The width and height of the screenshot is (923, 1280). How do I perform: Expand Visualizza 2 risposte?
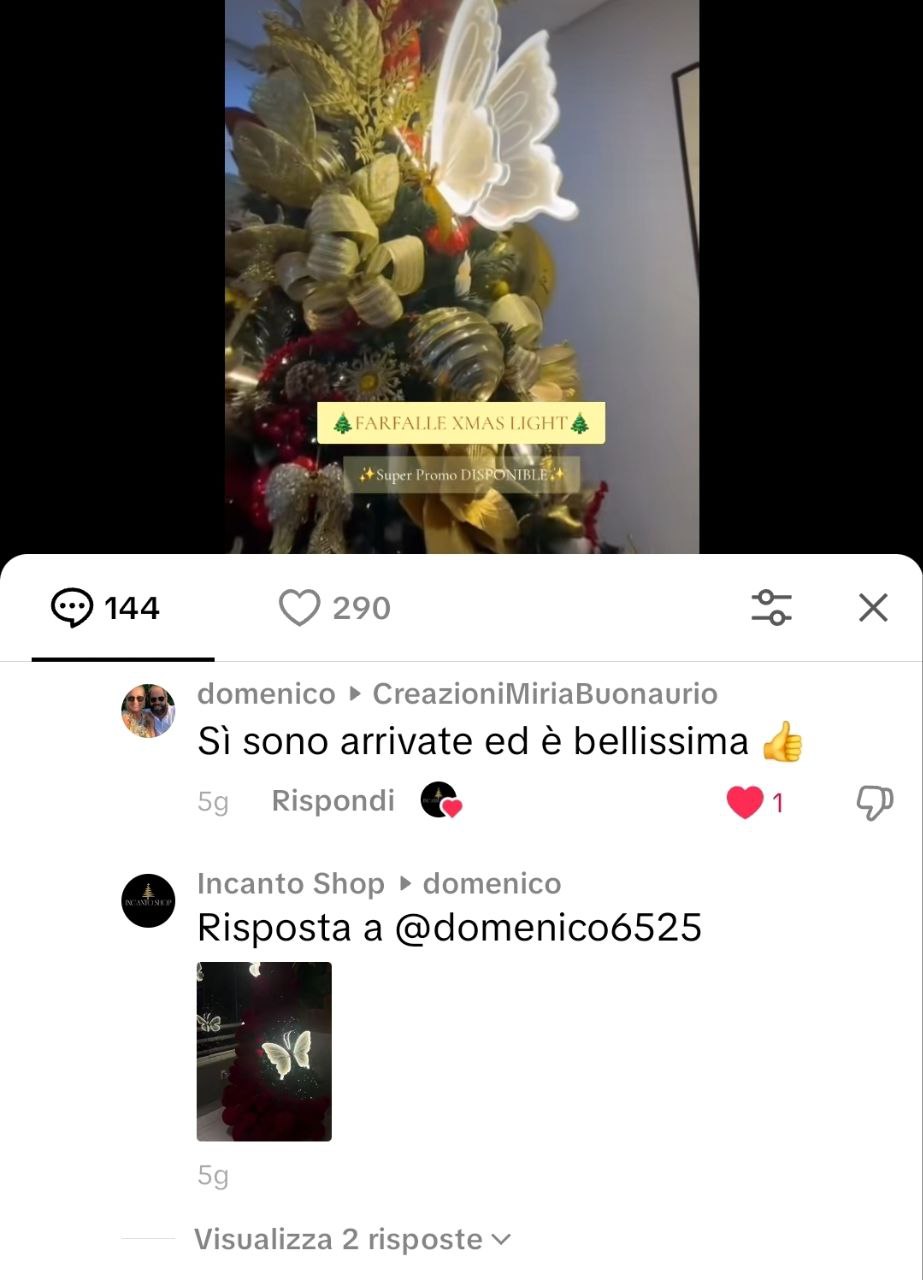(x=352, y=1240)
